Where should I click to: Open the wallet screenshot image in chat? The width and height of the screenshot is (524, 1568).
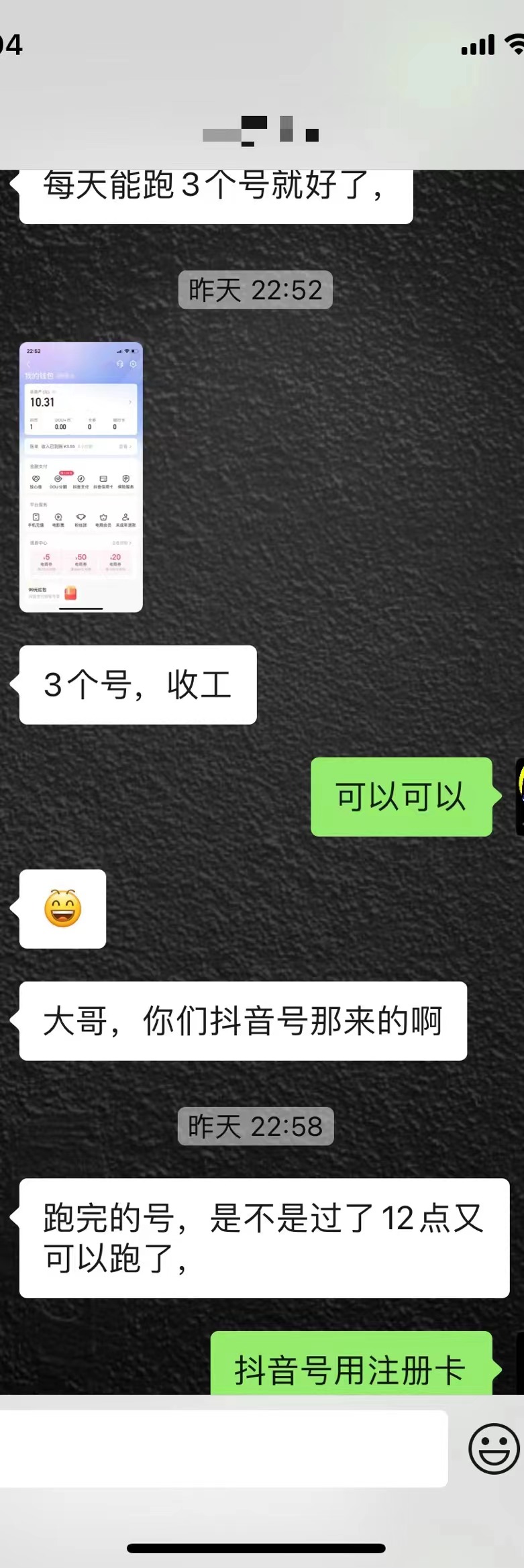point(81,477)
